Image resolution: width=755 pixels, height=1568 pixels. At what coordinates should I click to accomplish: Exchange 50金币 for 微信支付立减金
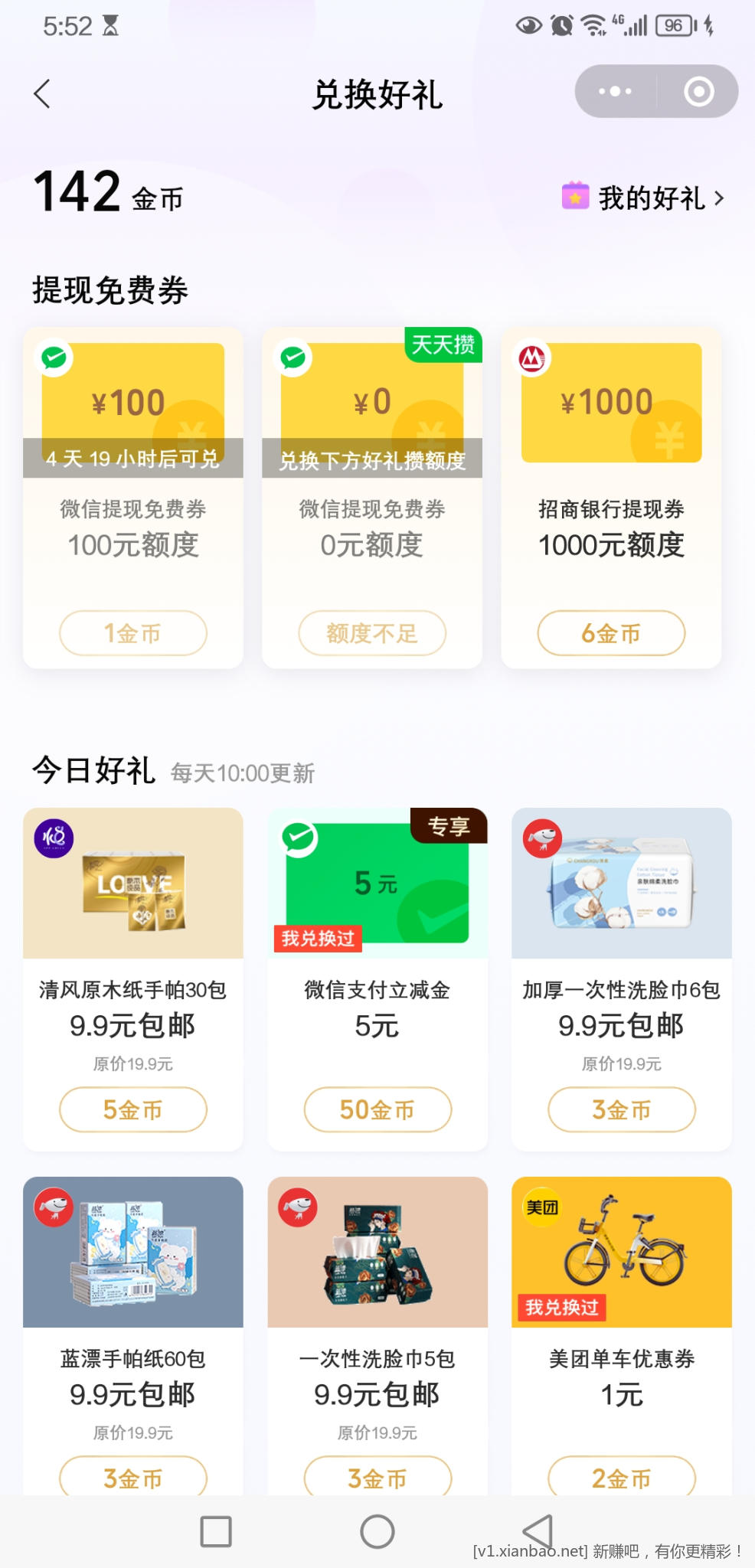coord(377,1109)
